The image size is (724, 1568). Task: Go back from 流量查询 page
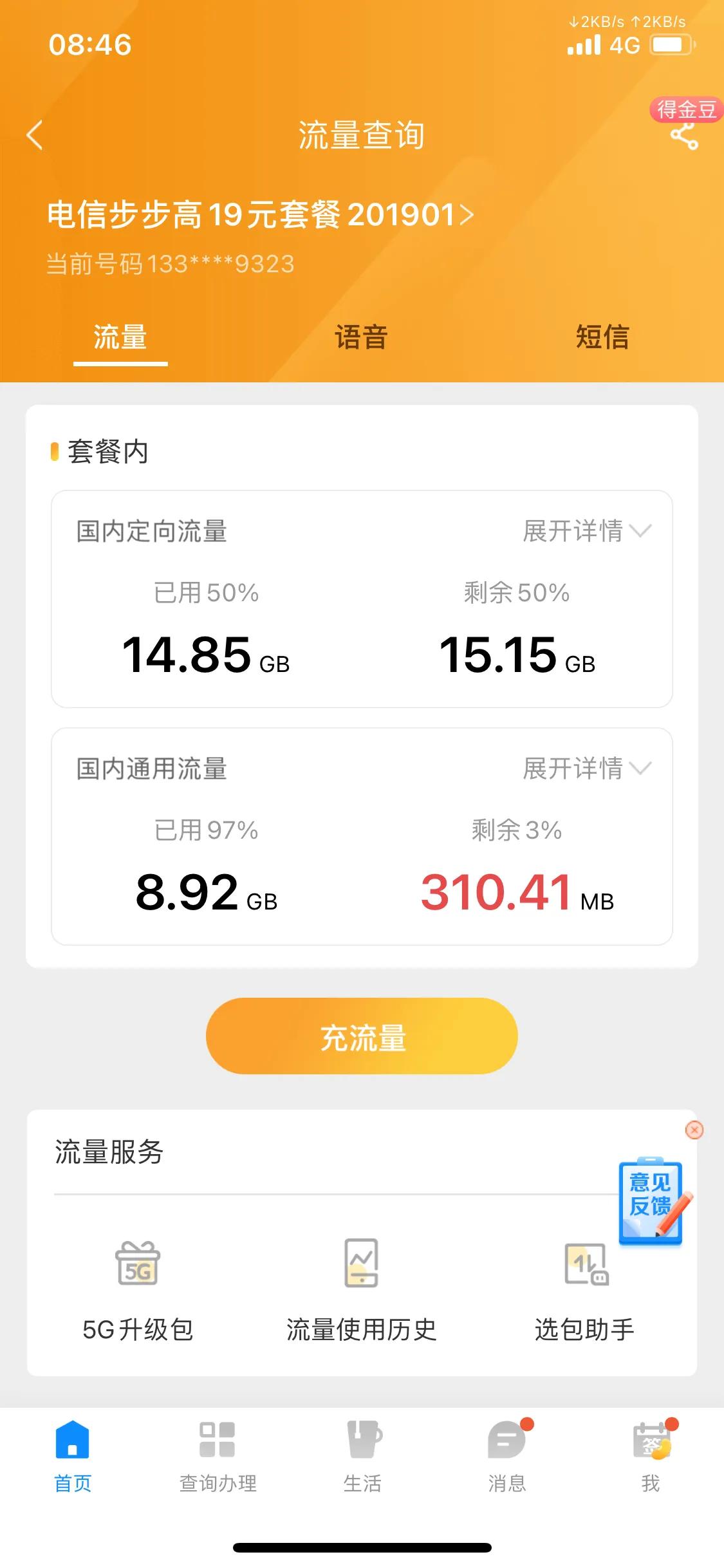coord(35,135)
